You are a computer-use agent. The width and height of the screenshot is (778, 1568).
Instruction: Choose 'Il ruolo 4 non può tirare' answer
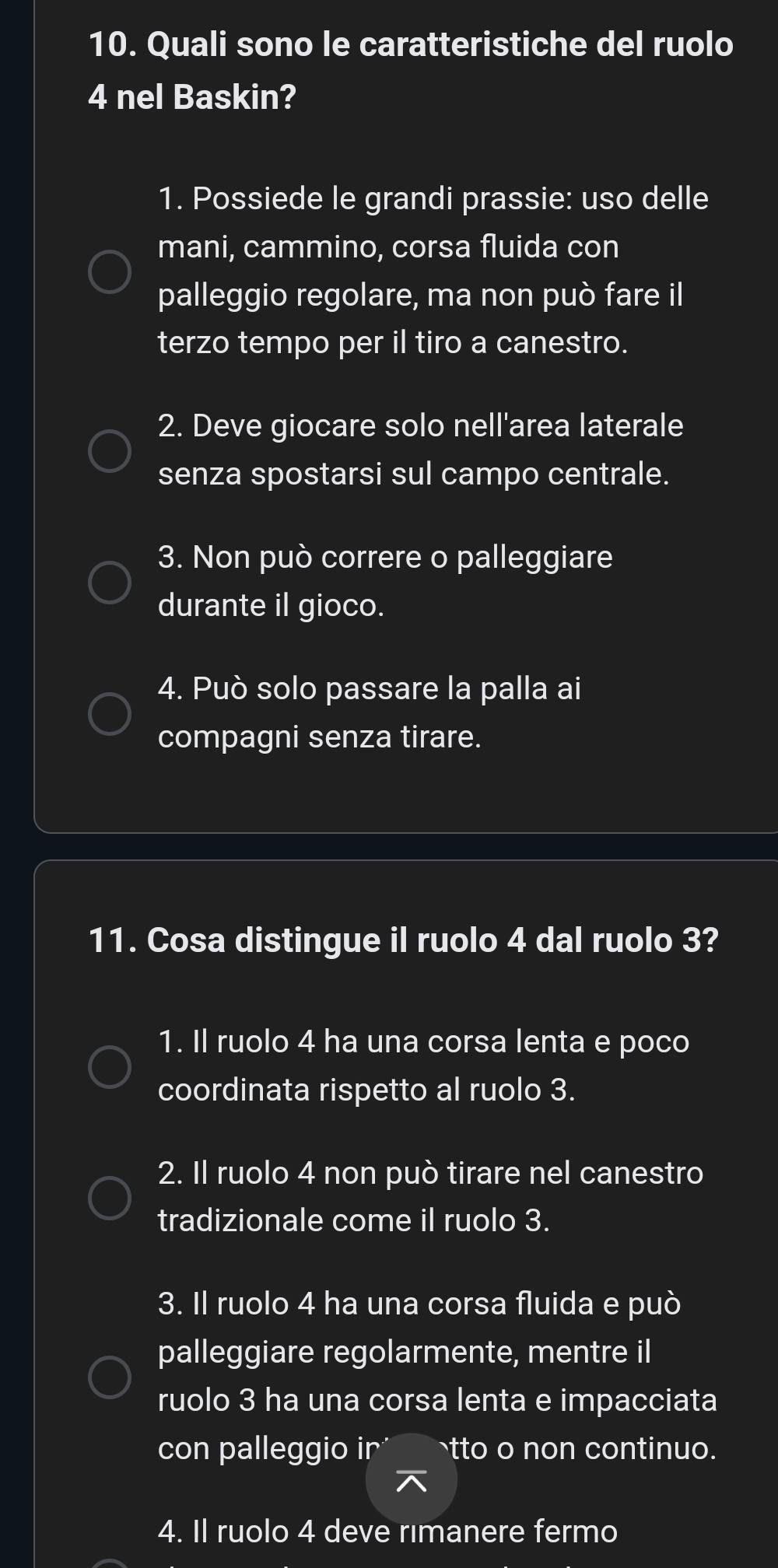click(109, 1198)
